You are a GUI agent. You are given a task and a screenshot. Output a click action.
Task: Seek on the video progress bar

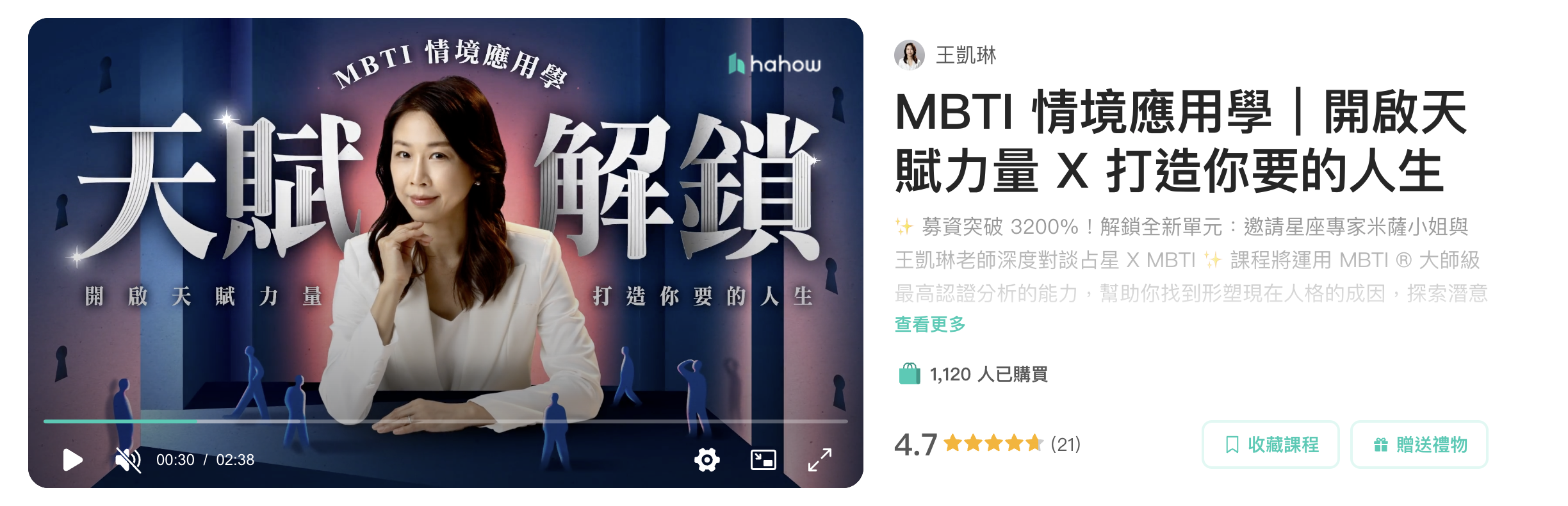click(445, 421)
